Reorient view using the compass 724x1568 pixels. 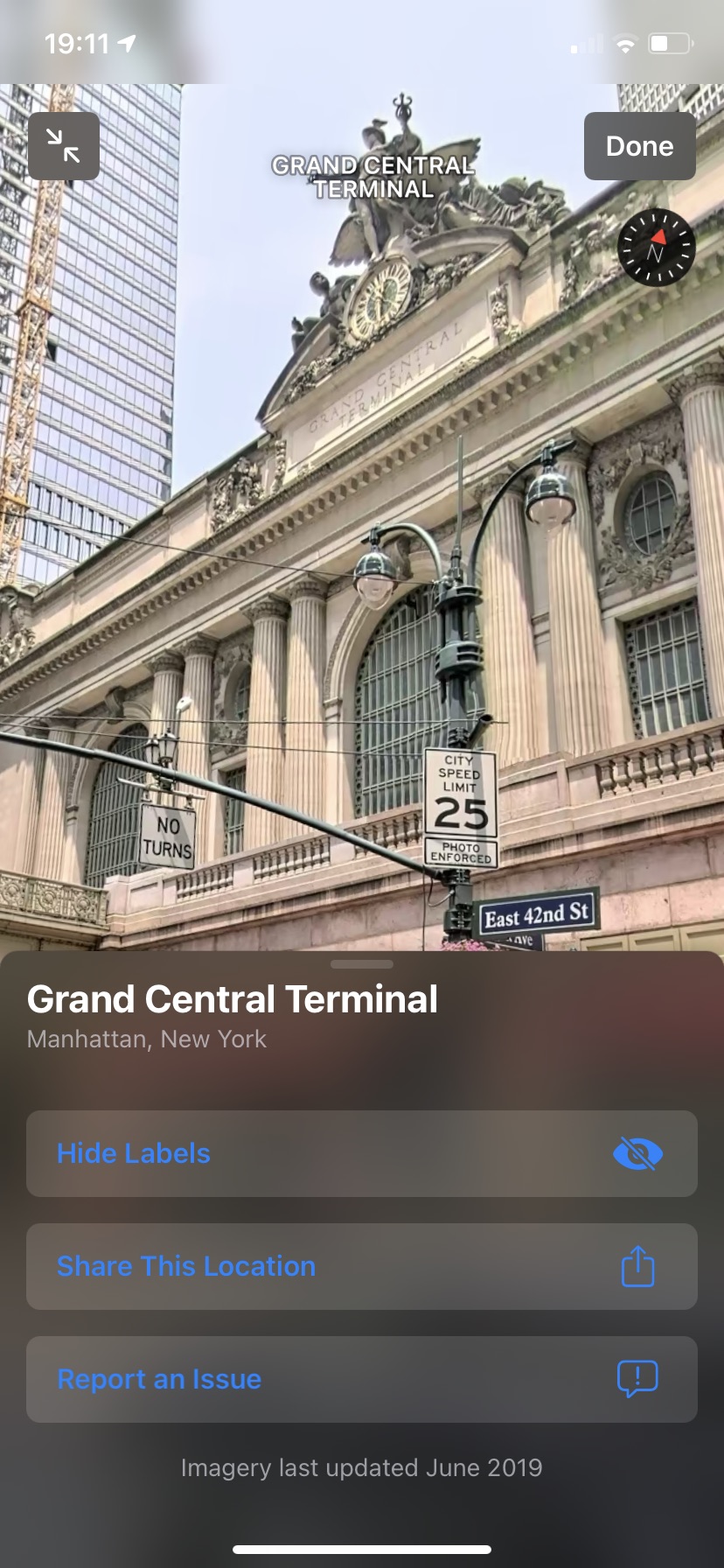(656, 248)
